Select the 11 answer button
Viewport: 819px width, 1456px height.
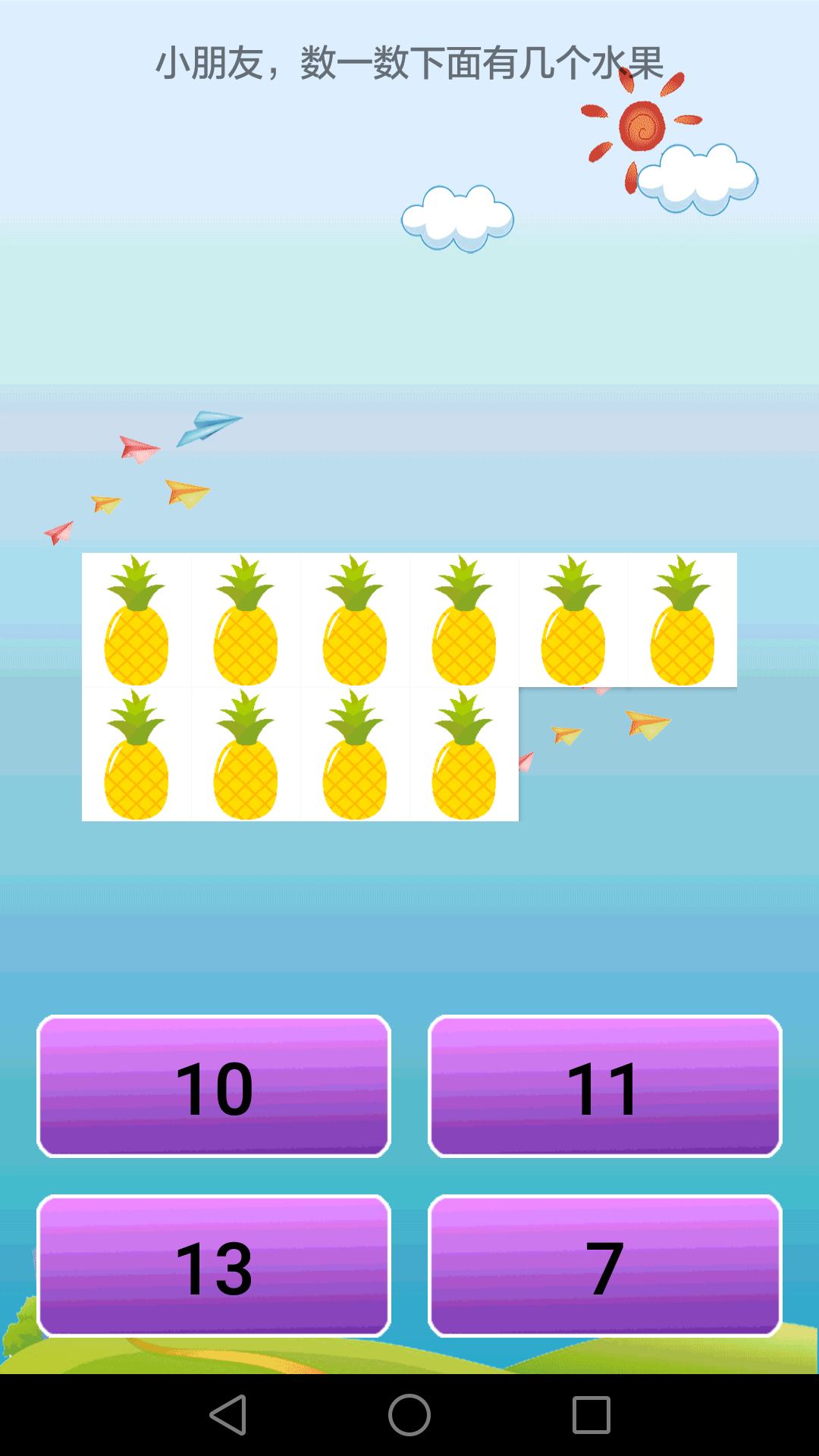click(x=604, y=1086)
